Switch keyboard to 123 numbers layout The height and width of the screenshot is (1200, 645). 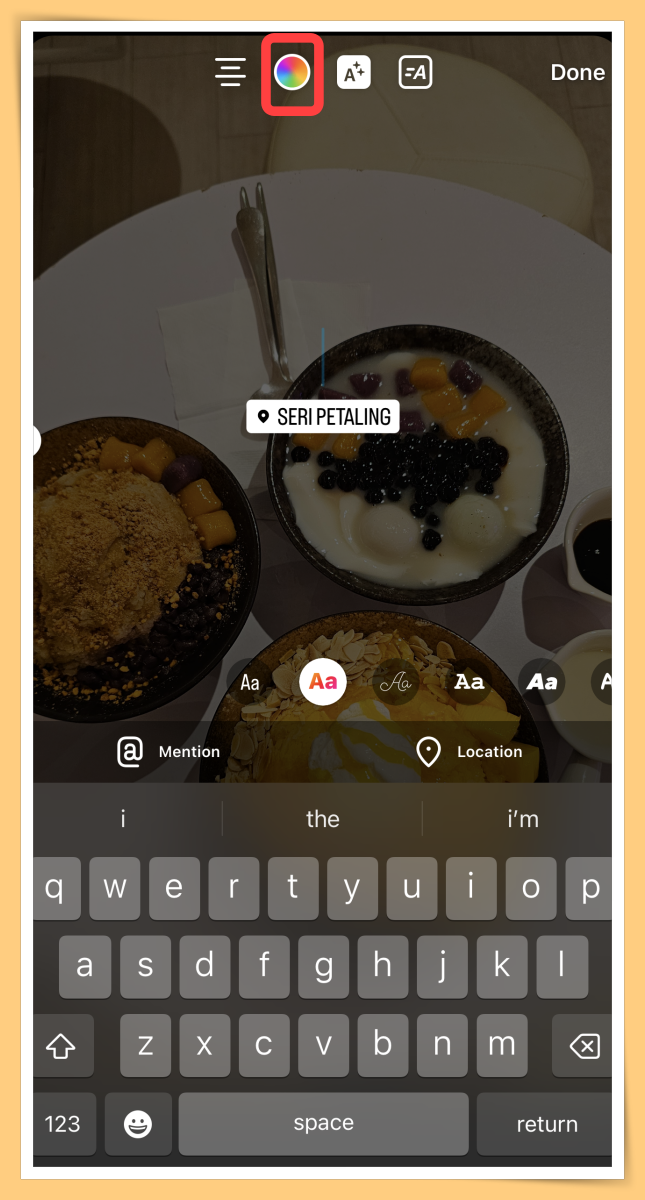tap(62, 1124)
